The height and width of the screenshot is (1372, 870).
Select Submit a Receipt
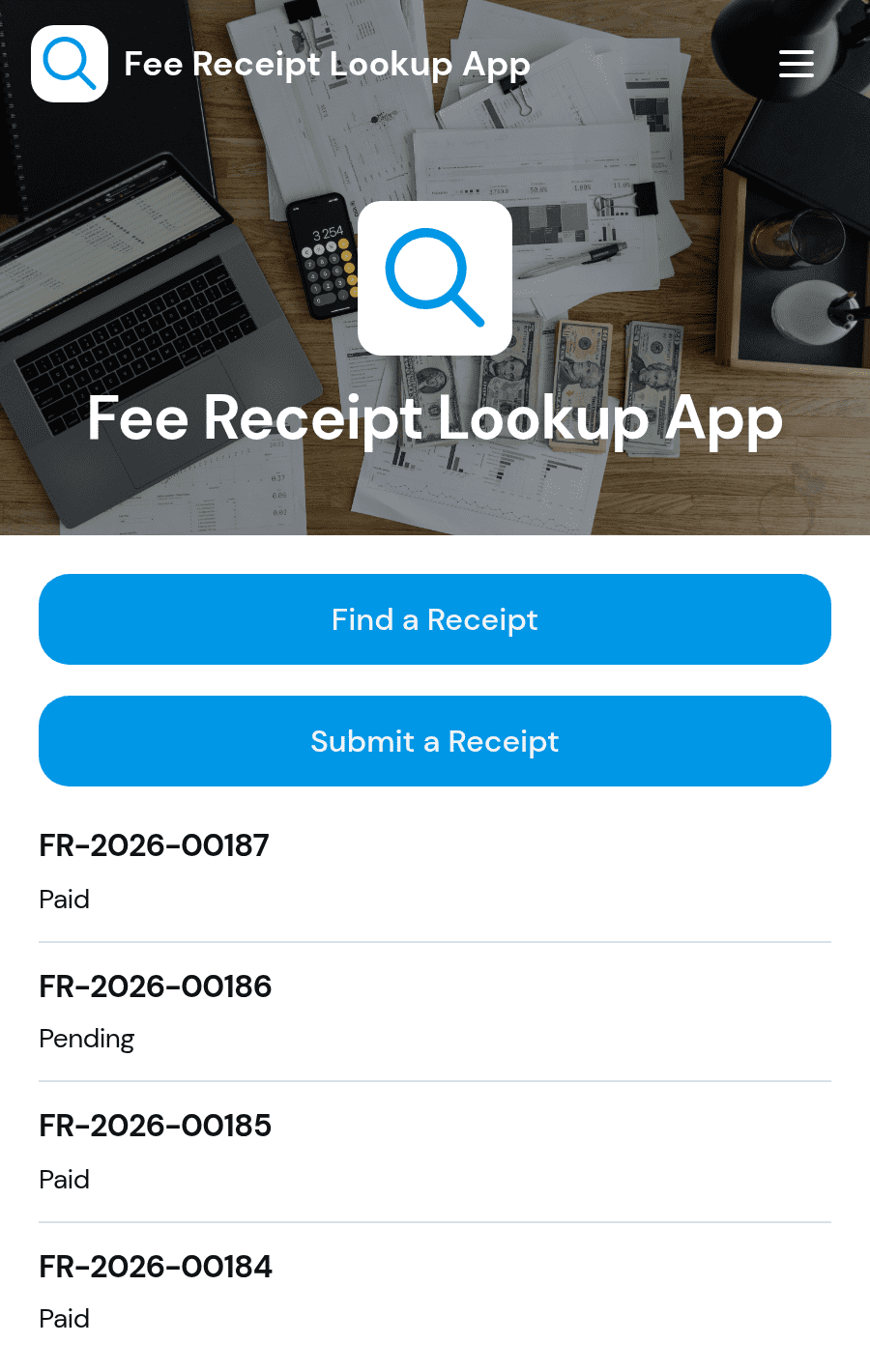(435, 741)
